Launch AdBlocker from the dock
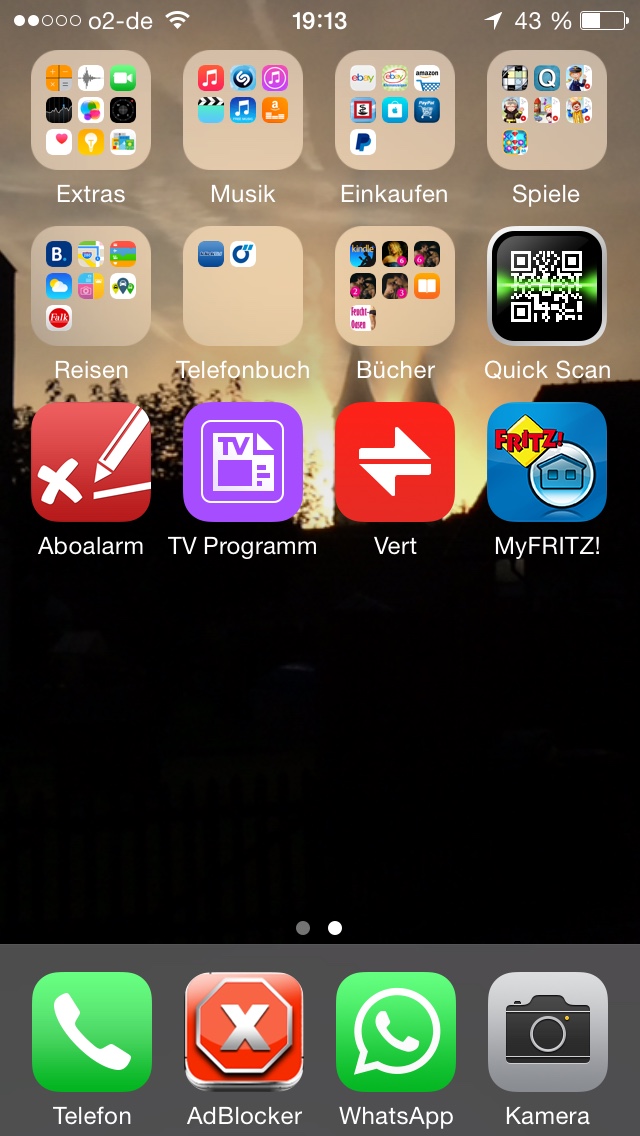The image size is (640, 1136). click(x=244, y=1032)
